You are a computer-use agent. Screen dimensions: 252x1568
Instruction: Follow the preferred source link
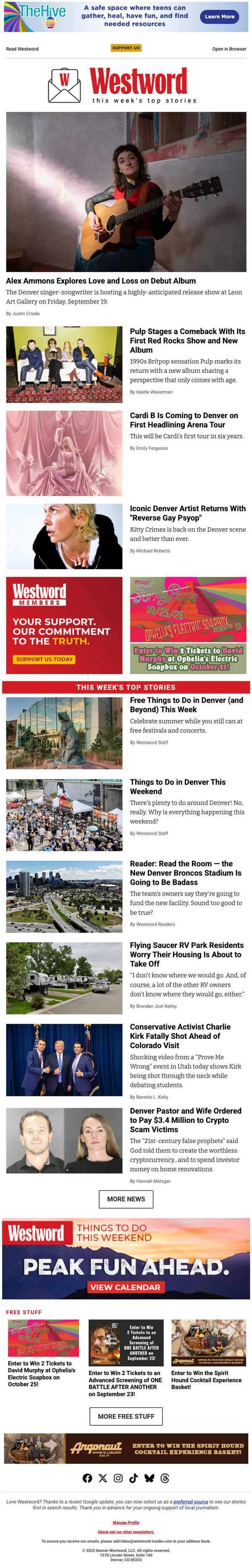[191, 1502]
